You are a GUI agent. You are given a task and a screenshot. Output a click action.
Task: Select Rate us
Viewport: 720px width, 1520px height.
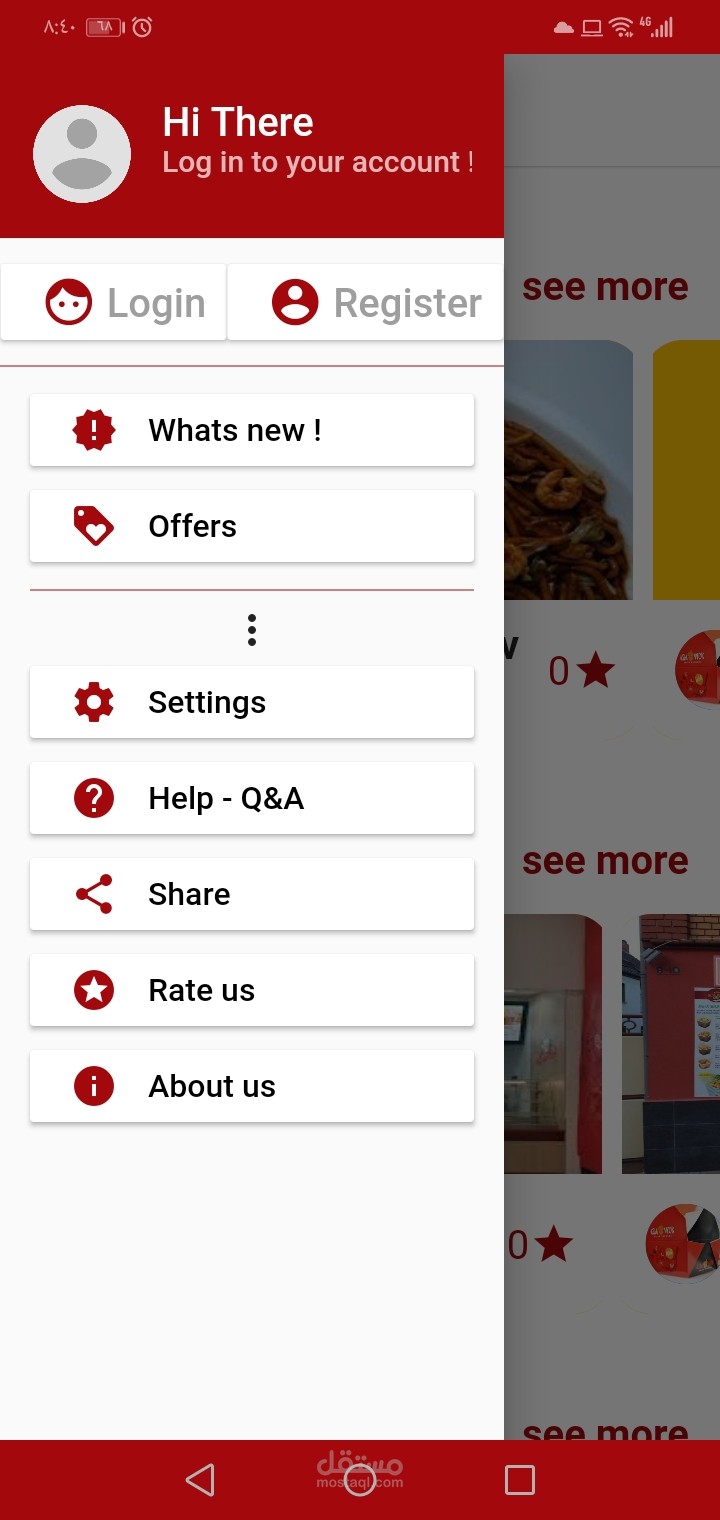click(x=252, y=990)
